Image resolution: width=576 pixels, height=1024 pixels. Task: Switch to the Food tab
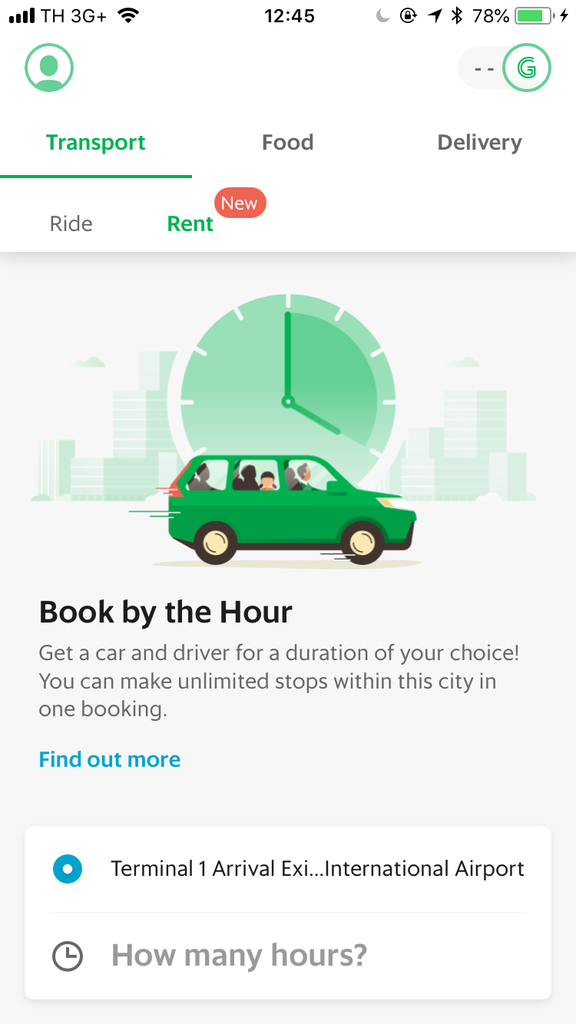287,142
